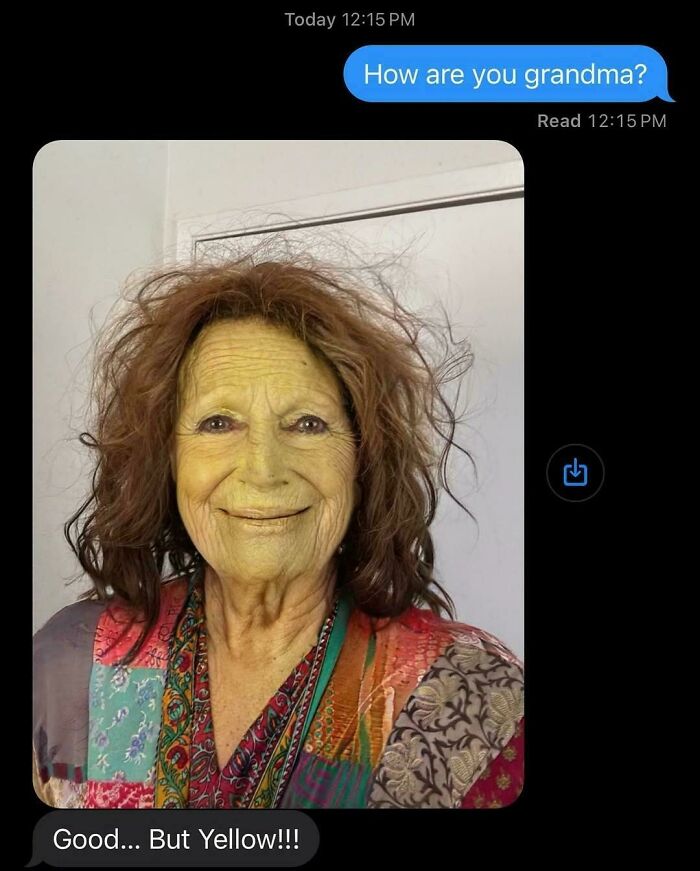Save the received photo with download icon
Viewport: 700px width, 871px height.
pos(575,472)
